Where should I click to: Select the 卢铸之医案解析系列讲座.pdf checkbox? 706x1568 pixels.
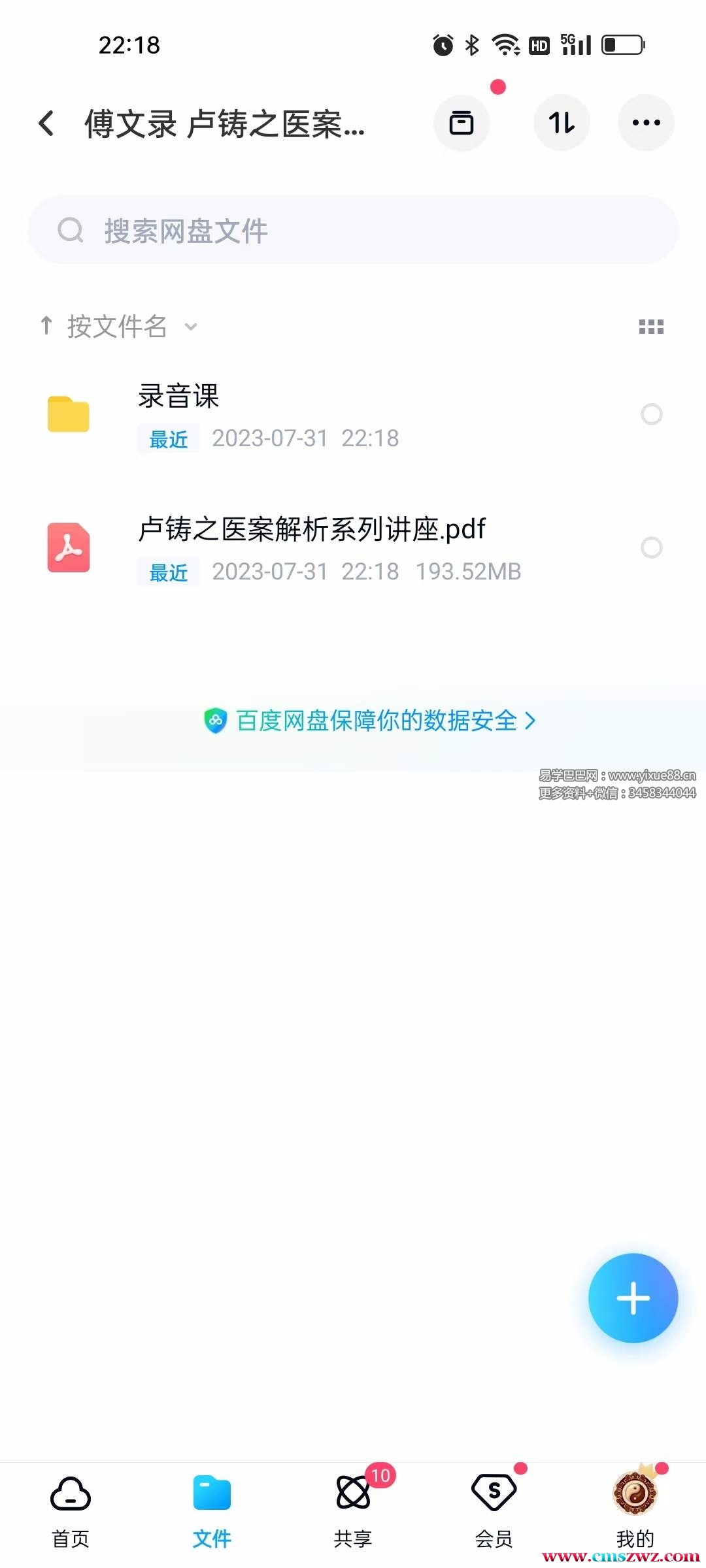651,547
